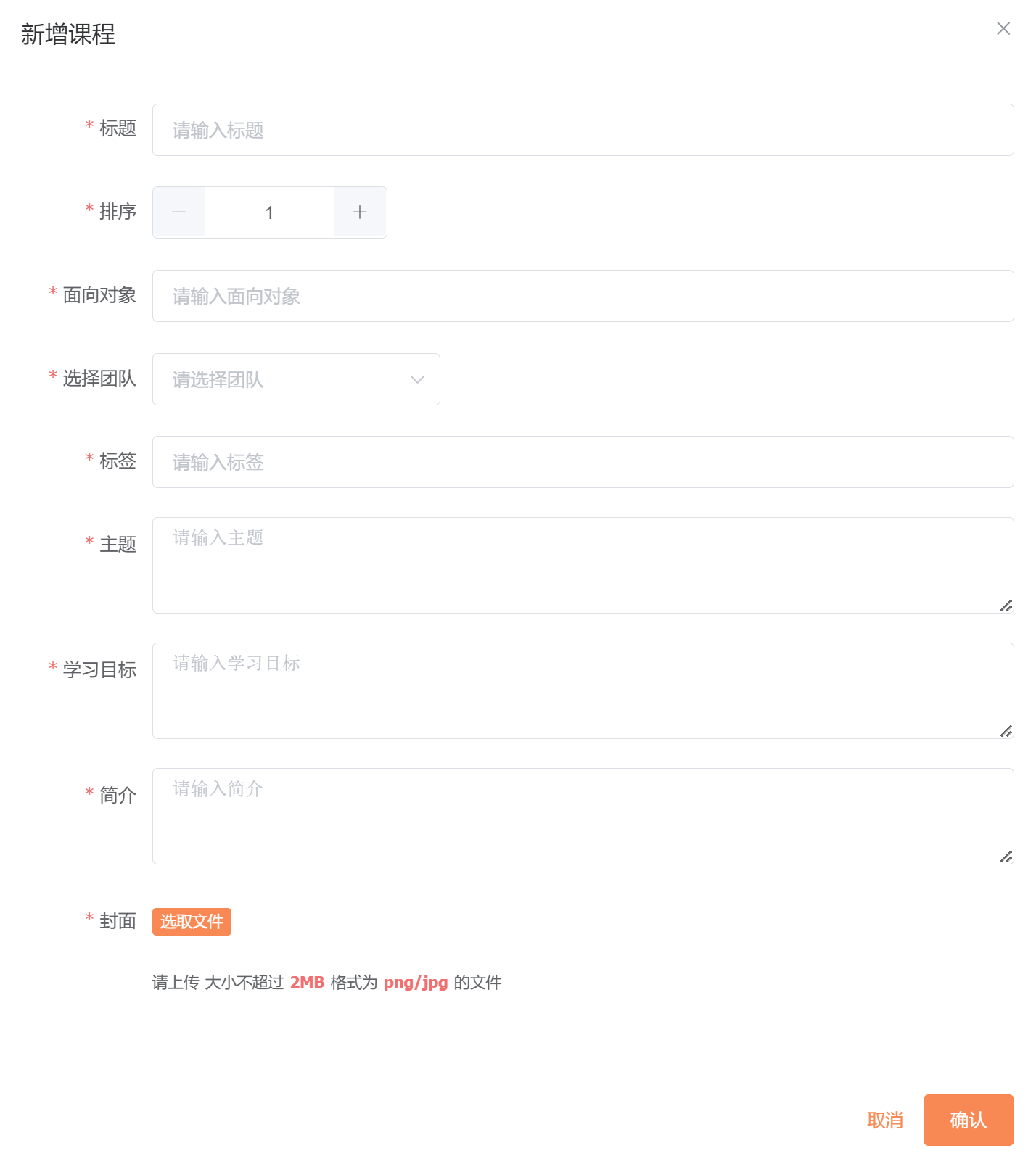This screenshot has height=1164, width=1036.
Task: Focus the 标签 input field
Action: pos(583,462)
